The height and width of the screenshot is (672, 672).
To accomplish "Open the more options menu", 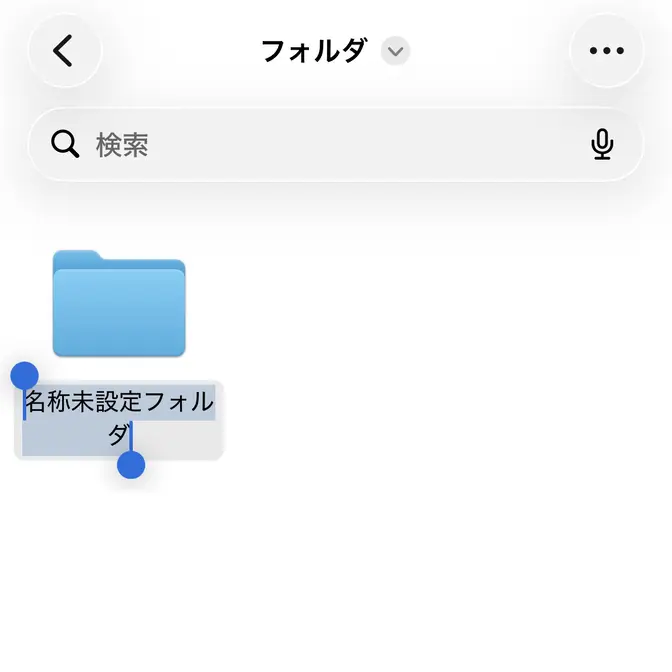I will click(x=606, y=51).
